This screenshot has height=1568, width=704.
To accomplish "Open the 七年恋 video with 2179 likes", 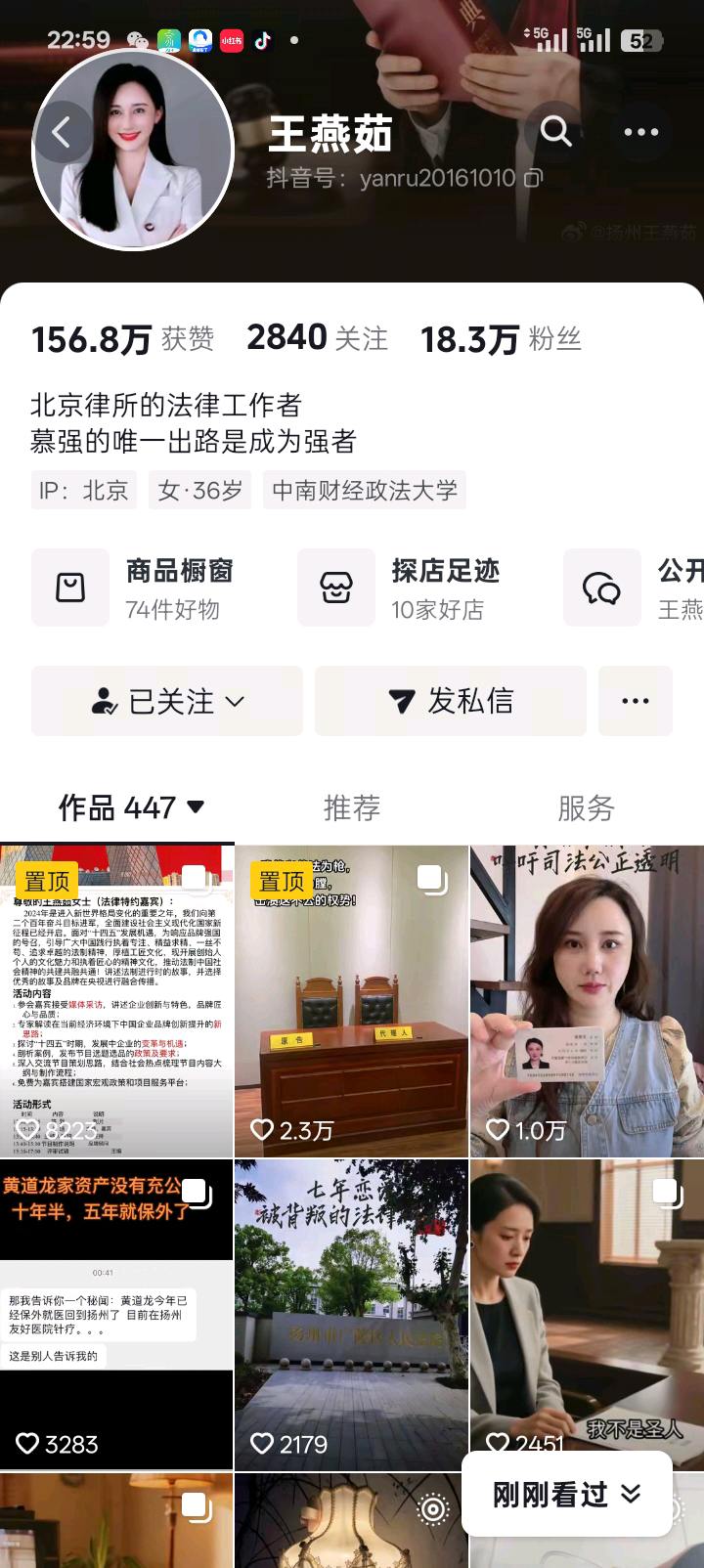I will (x=351, y=1315).
